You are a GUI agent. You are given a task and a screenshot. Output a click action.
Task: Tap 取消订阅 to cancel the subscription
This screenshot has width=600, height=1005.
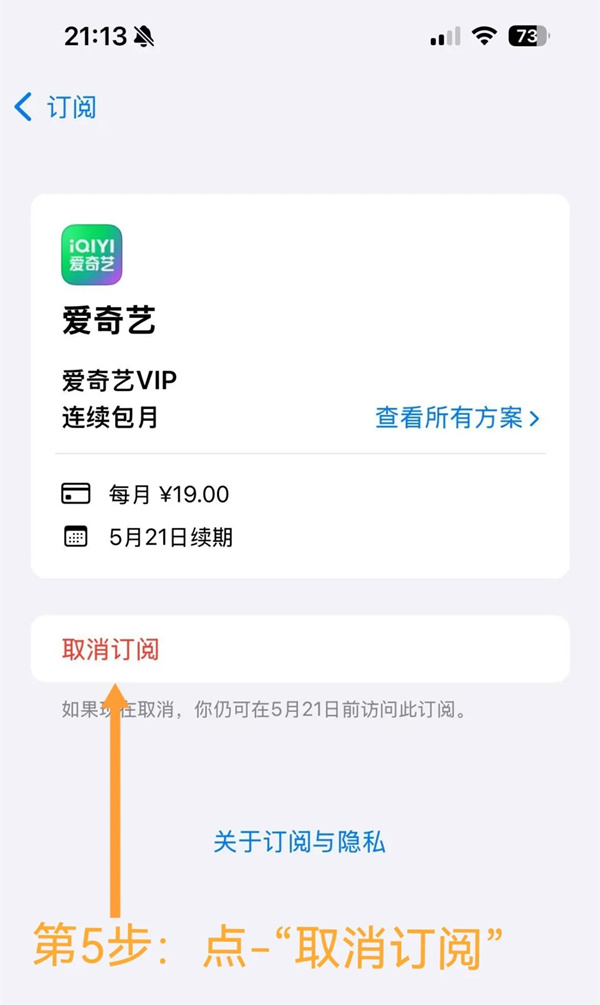[111, 650]
